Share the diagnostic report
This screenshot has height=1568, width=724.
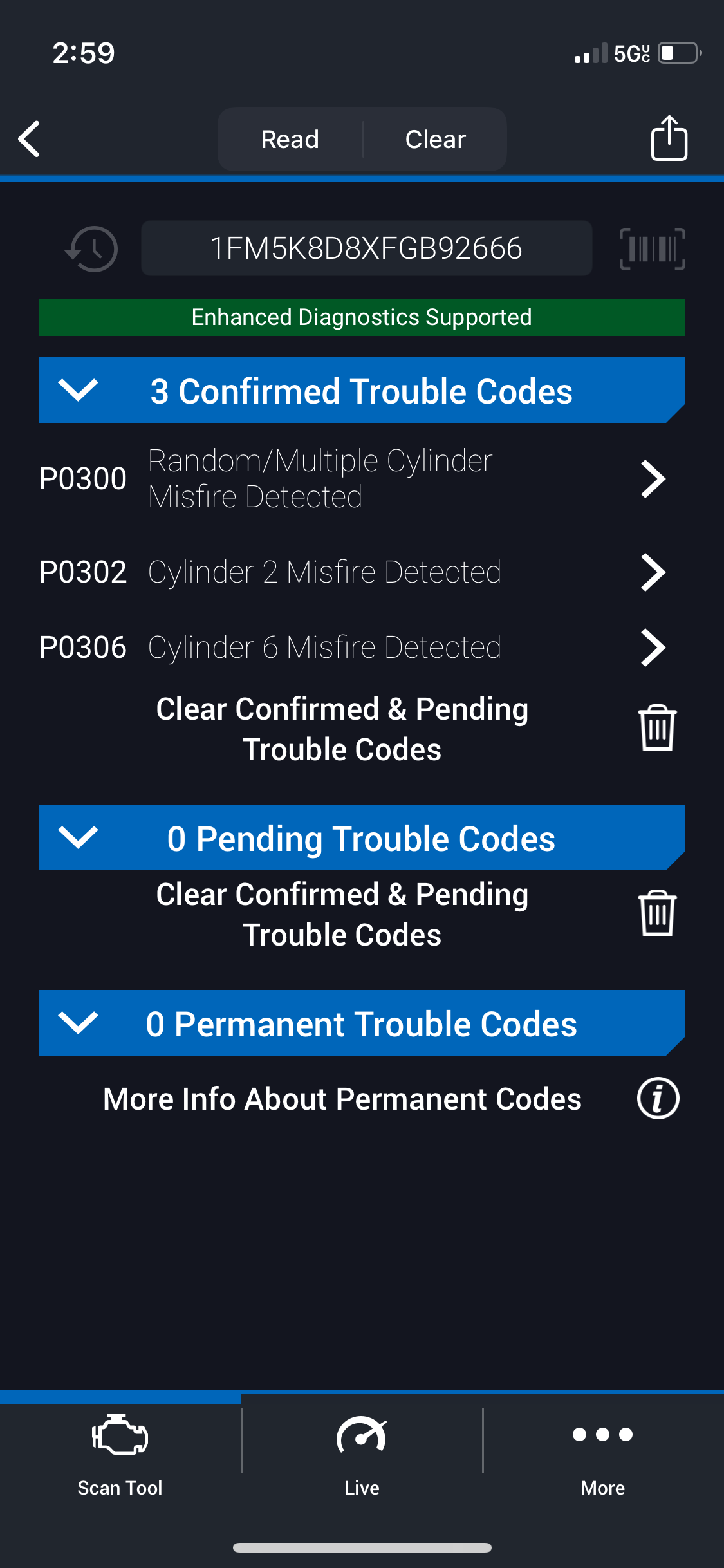click(x=669, y=138)
